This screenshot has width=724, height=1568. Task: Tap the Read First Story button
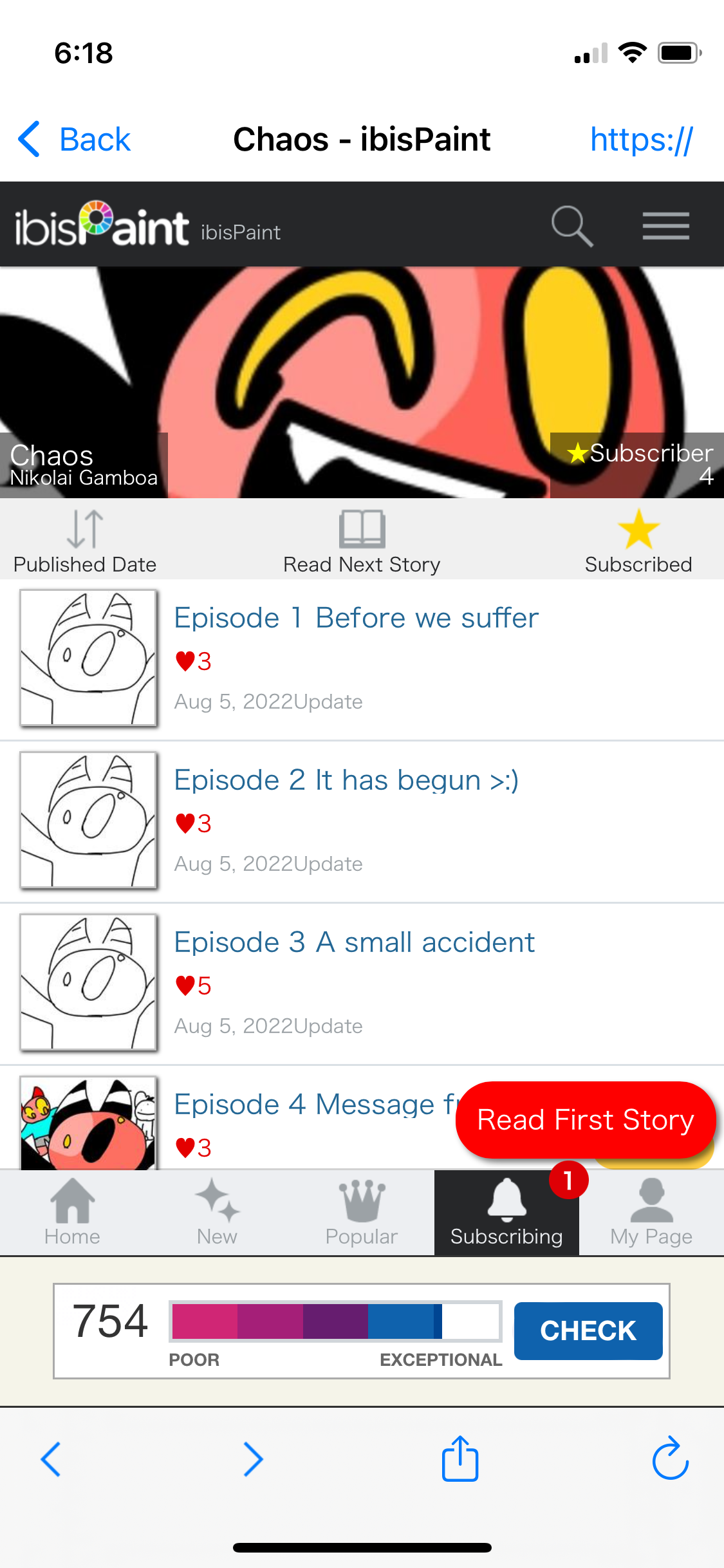(585, 1120)
